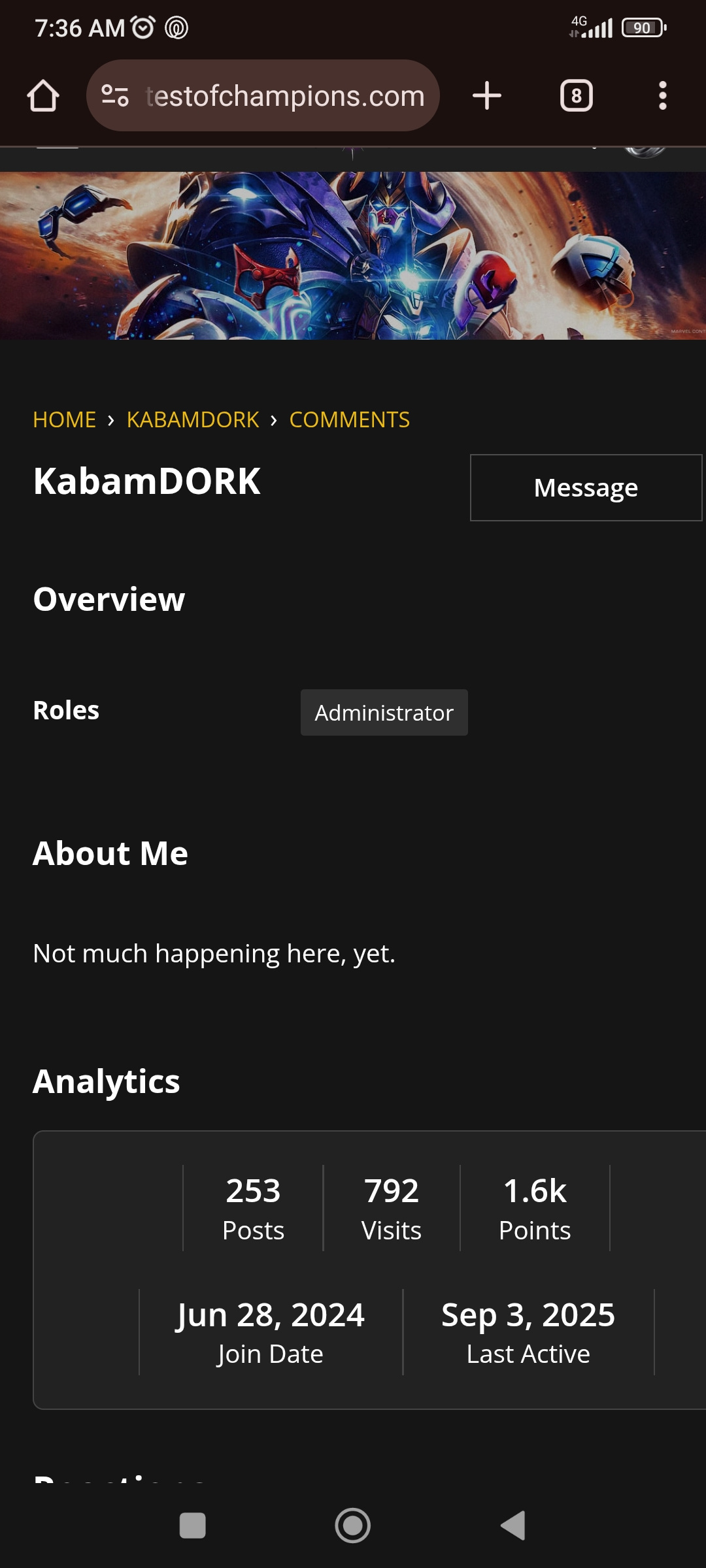
Task: Open the browser overflow menu
Action: (x=663, y=96)
